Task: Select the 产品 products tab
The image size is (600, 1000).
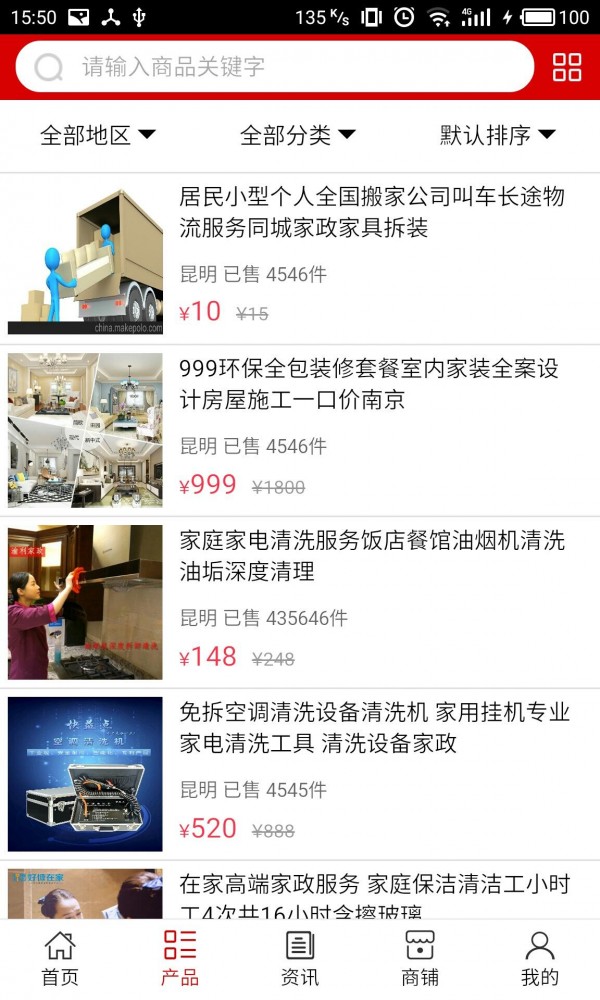Action: [x=180, y=958]
